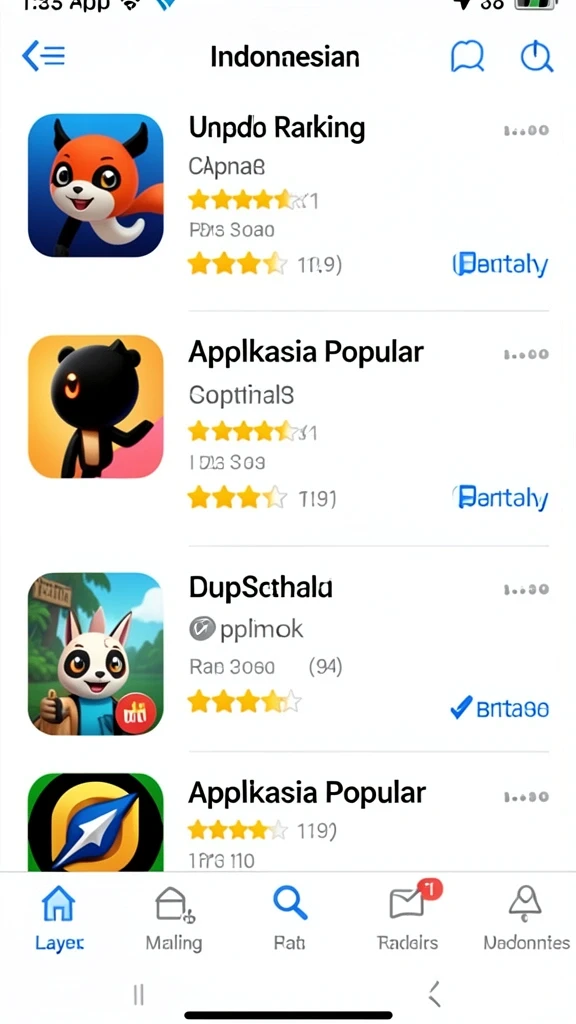
Task: Open Applkasia Popular with compass icon
Action: tap(288, 822)
